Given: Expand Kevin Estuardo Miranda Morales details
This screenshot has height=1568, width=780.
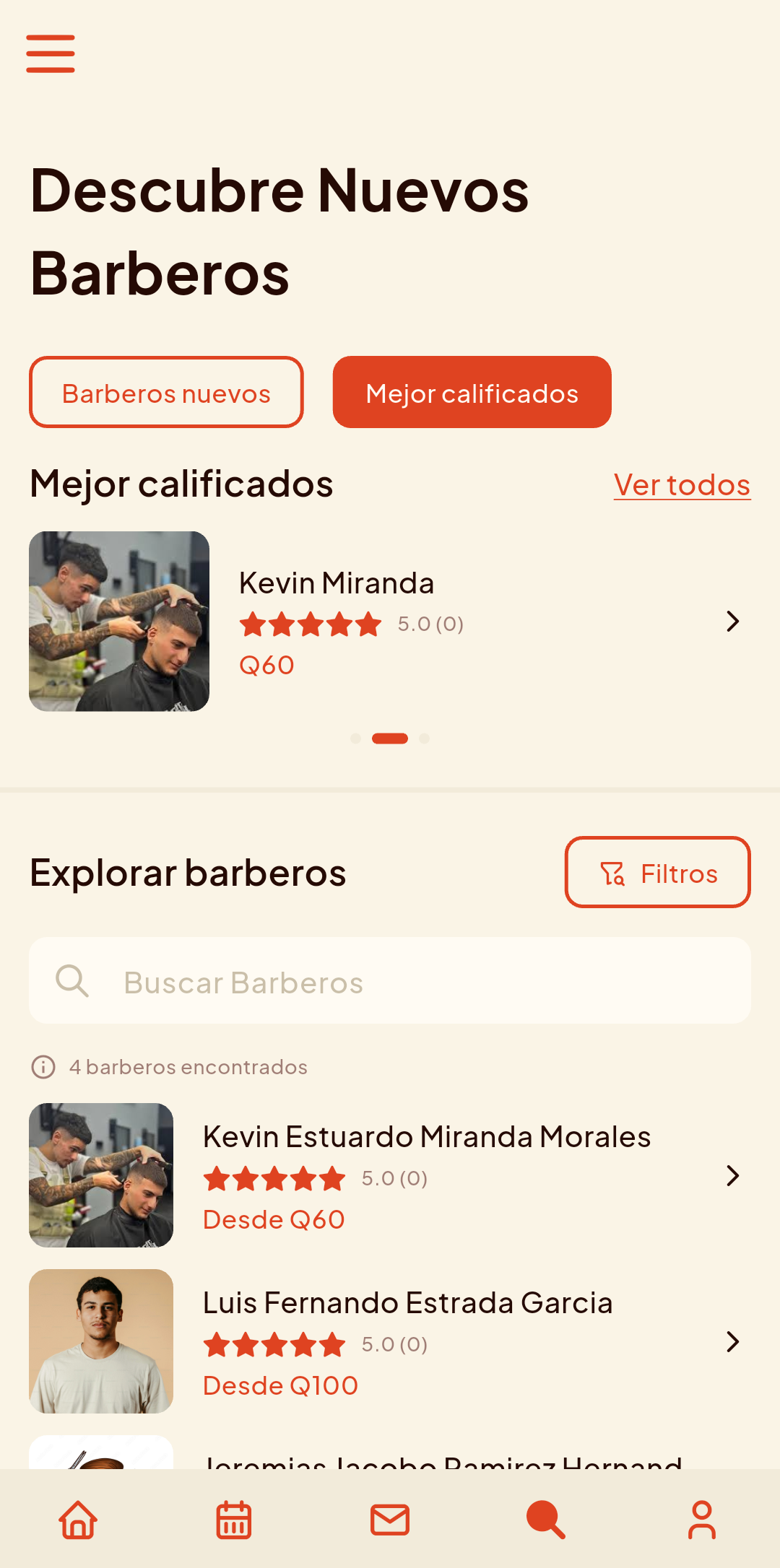Looking at the screenshot, I should tap(732, 1176).
